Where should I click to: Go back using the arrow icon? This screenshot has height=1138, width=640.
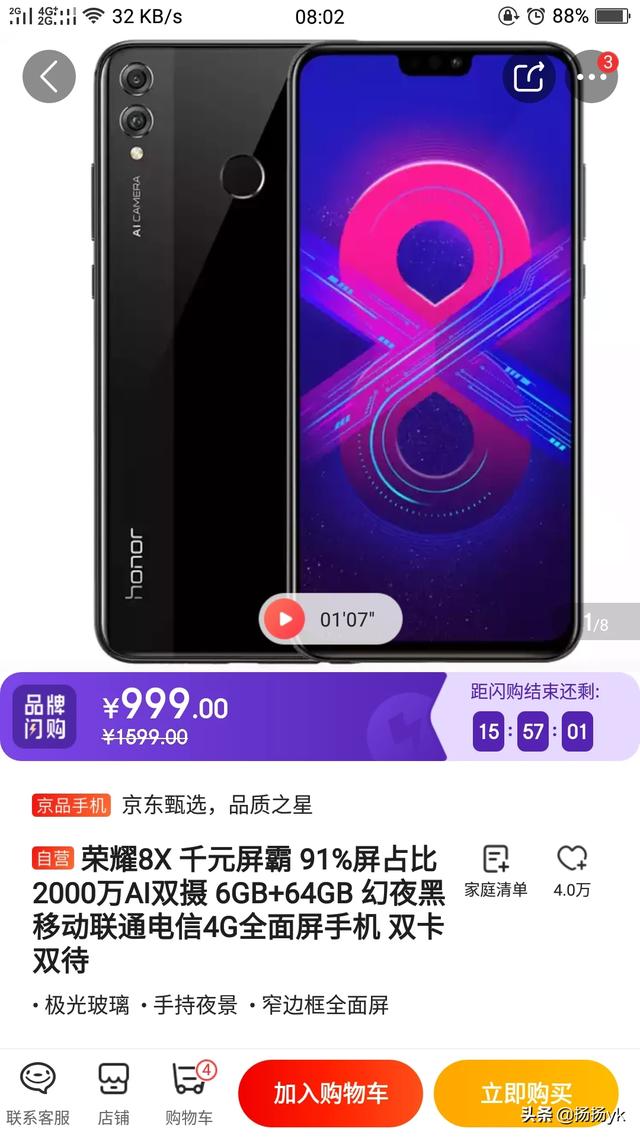tap(49, 76)
